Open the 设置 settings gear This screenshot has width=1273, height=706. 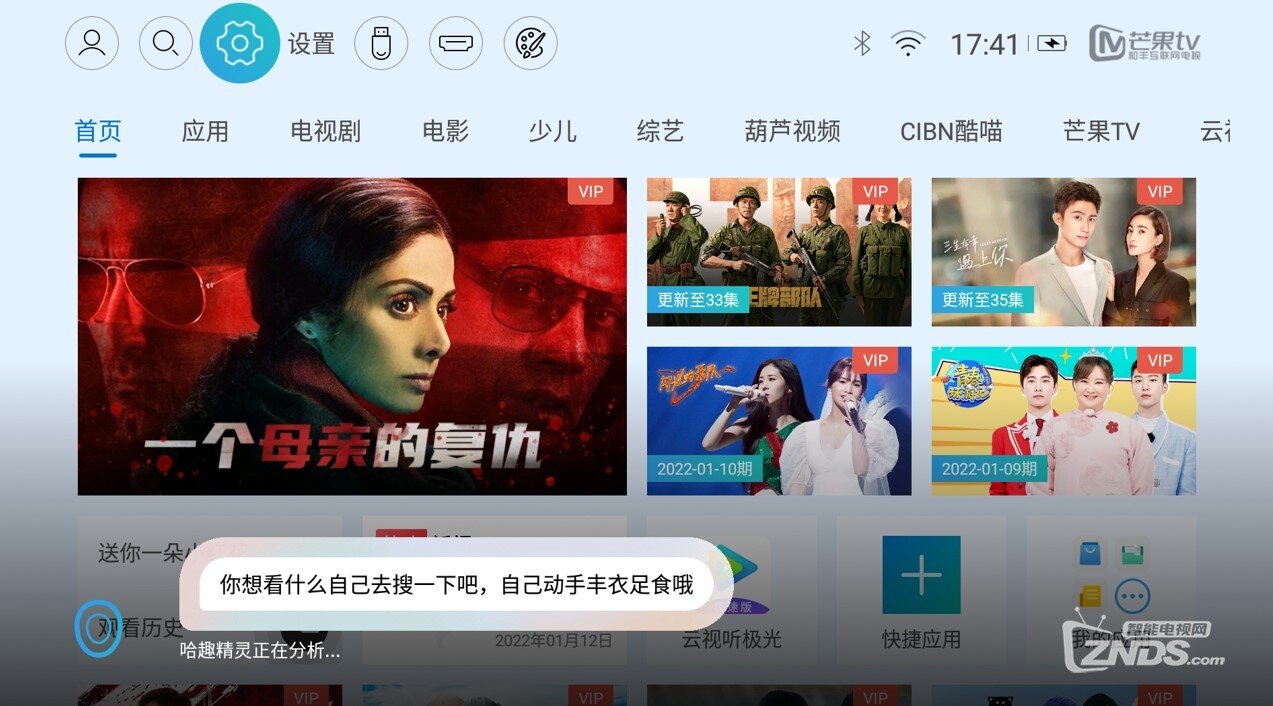(240, 43)
